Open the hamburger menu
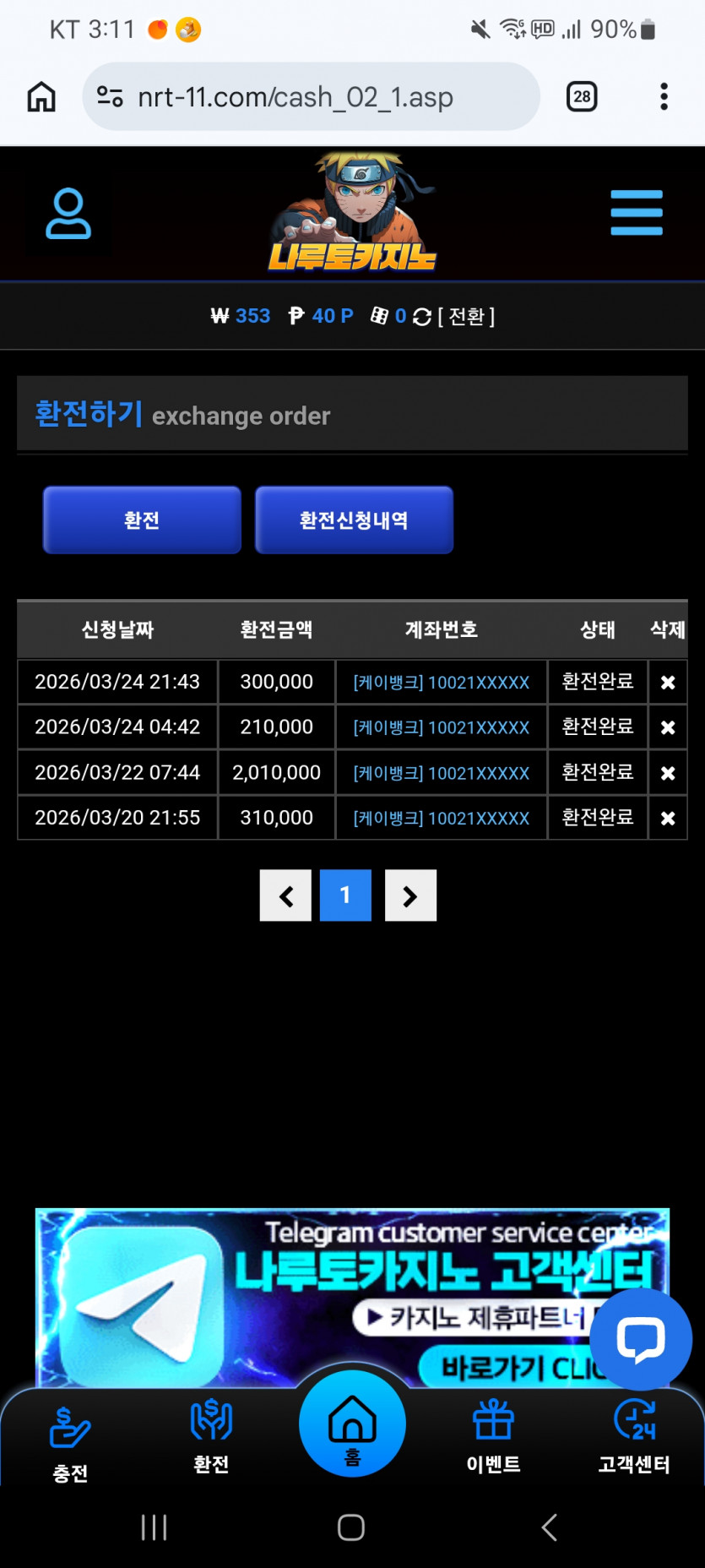705x1568 pixels. [637, 213]
